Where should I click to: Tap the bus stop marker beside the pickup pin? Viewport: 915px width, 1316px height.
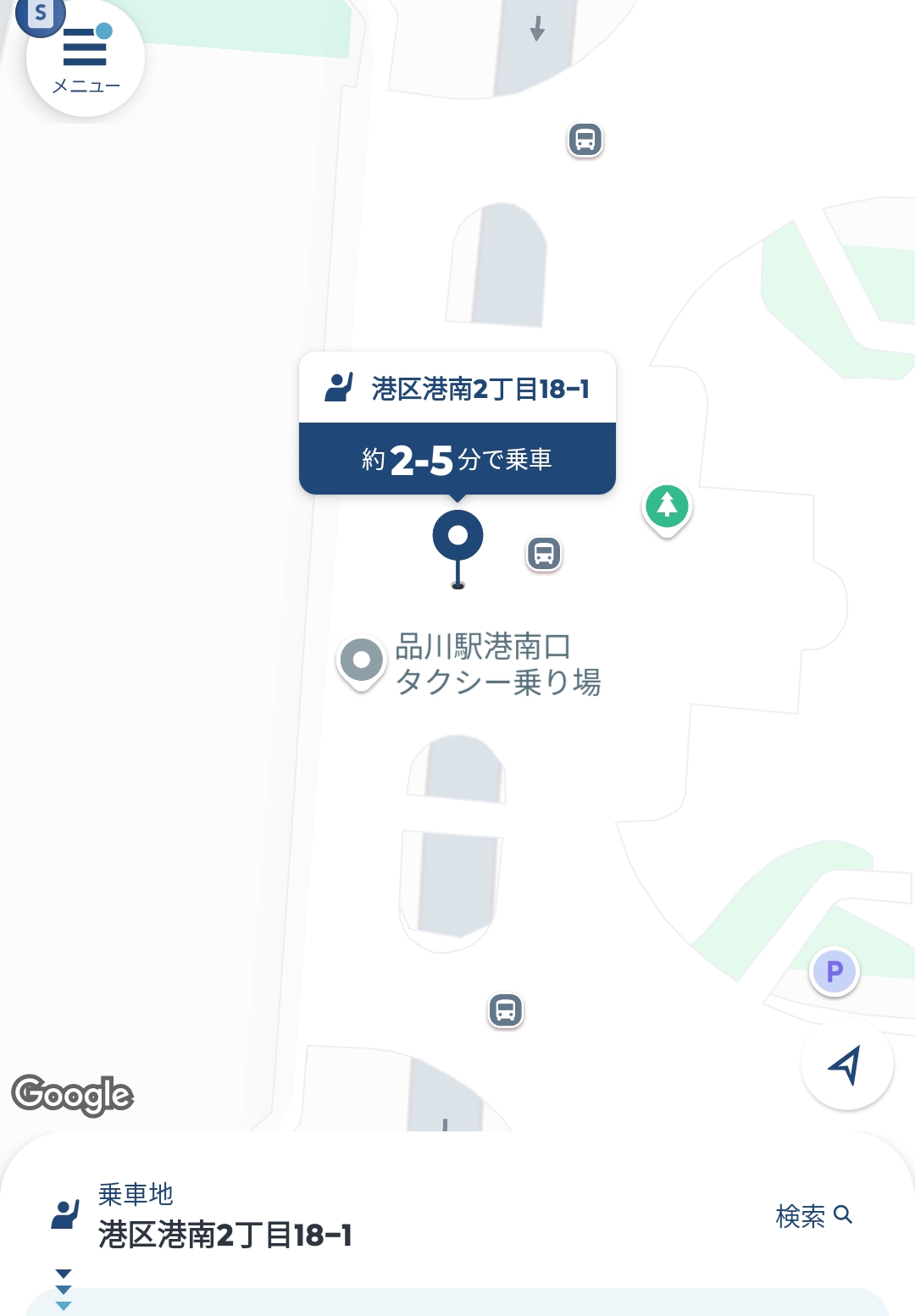[544, 555]
